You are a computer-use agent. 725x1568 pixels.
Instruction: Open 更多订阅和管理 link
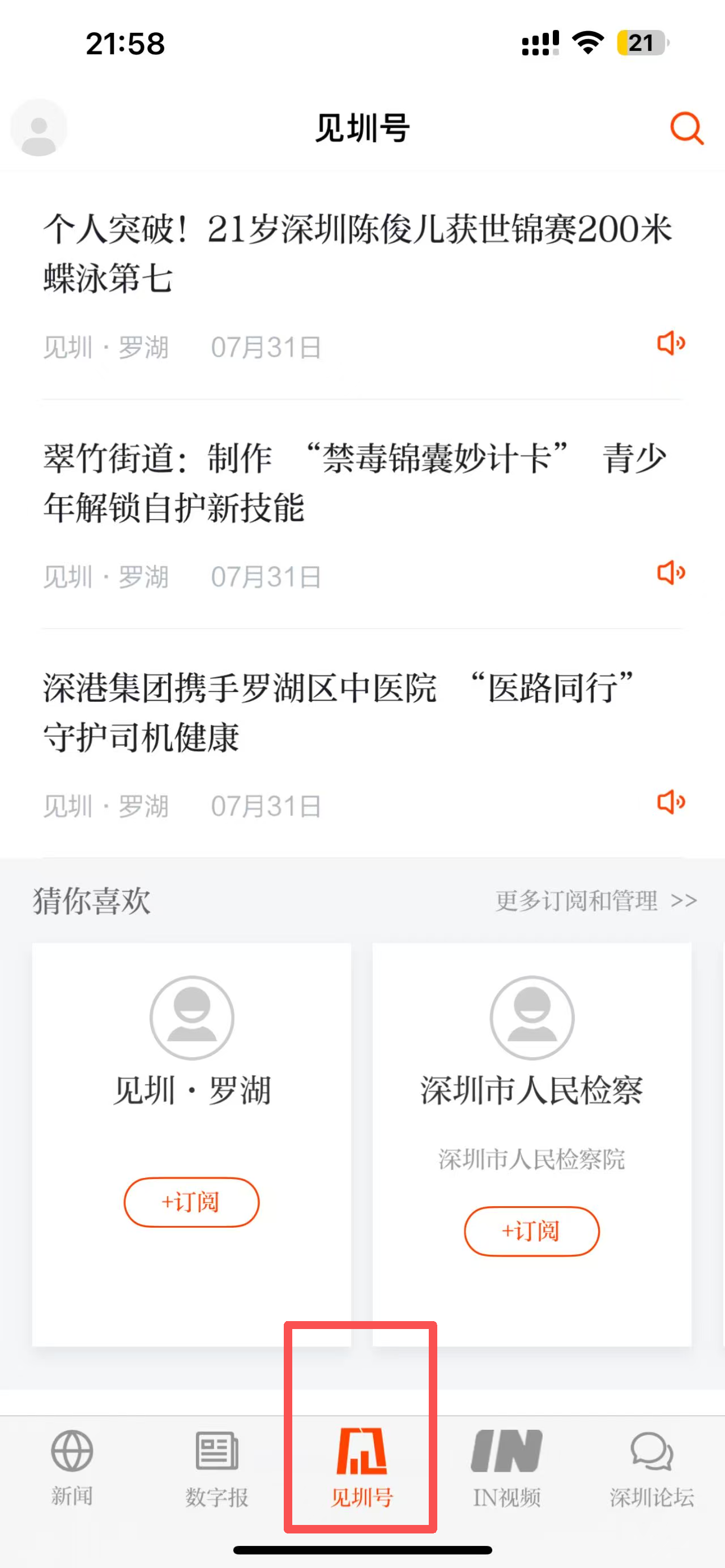595,900
